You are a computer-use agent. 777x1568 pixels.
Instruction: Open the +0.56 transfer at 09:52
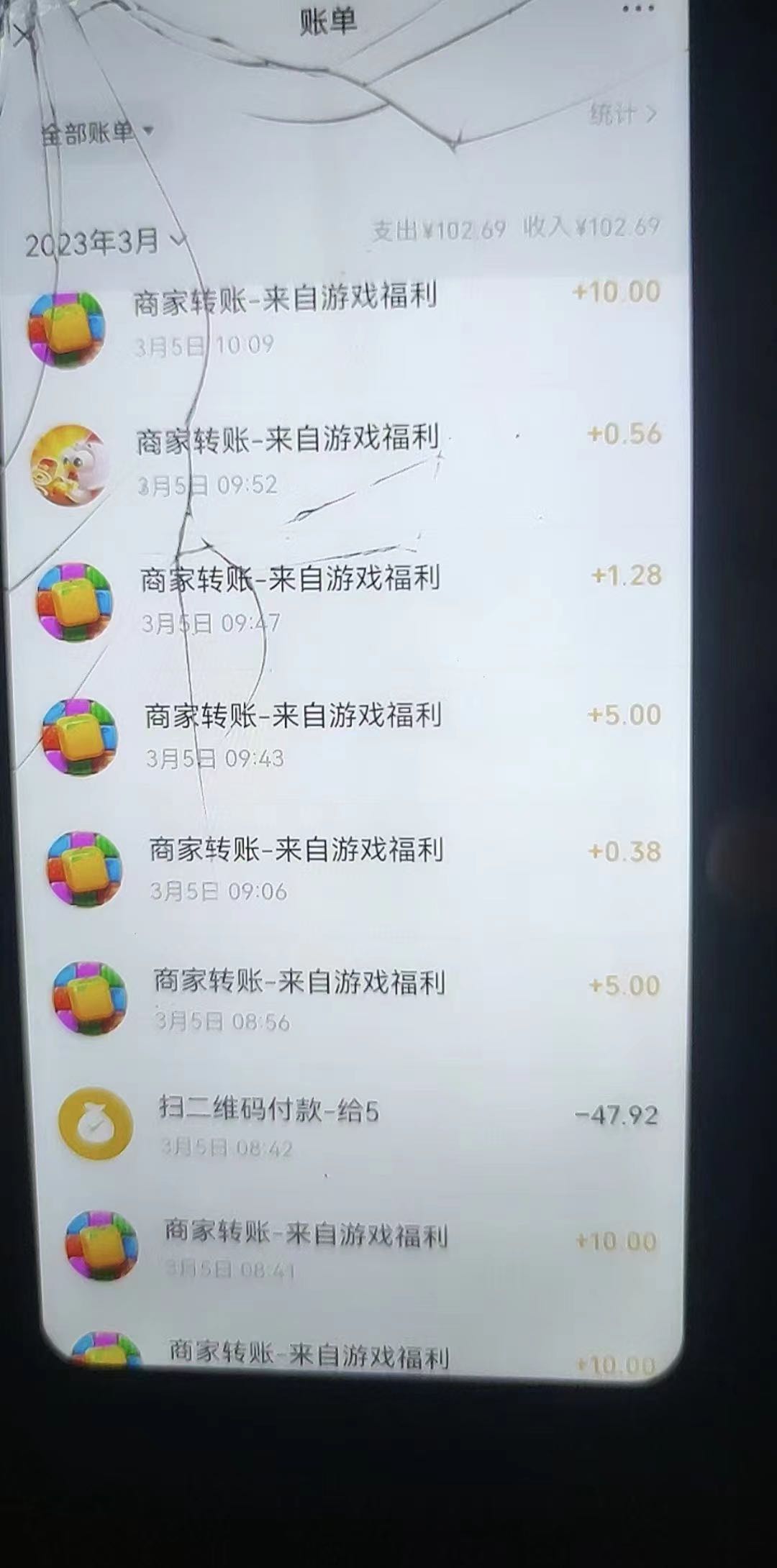coord(345,457)
